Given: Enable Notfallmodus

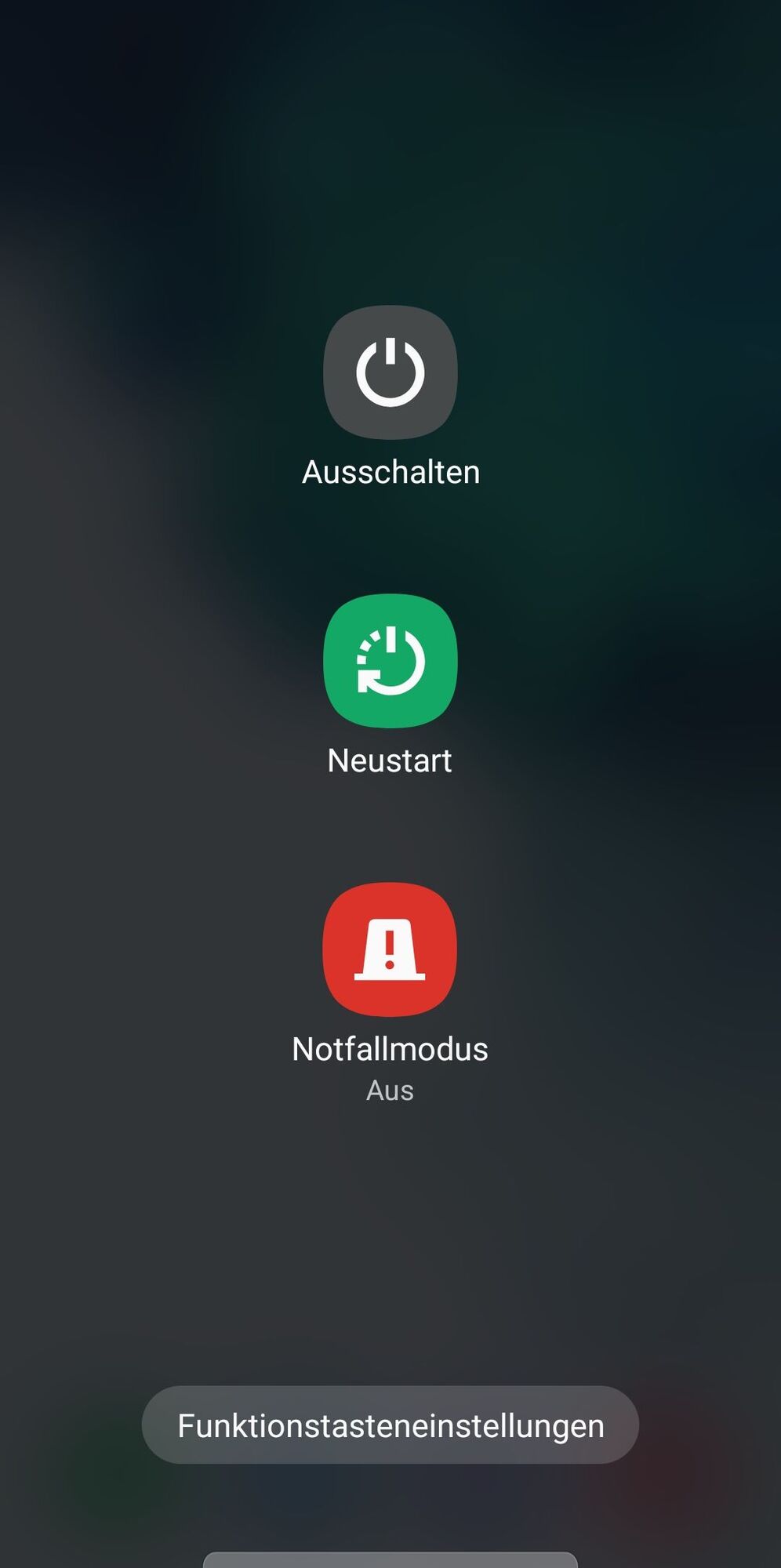Looking at the screenshot, I should click(390, 949).
